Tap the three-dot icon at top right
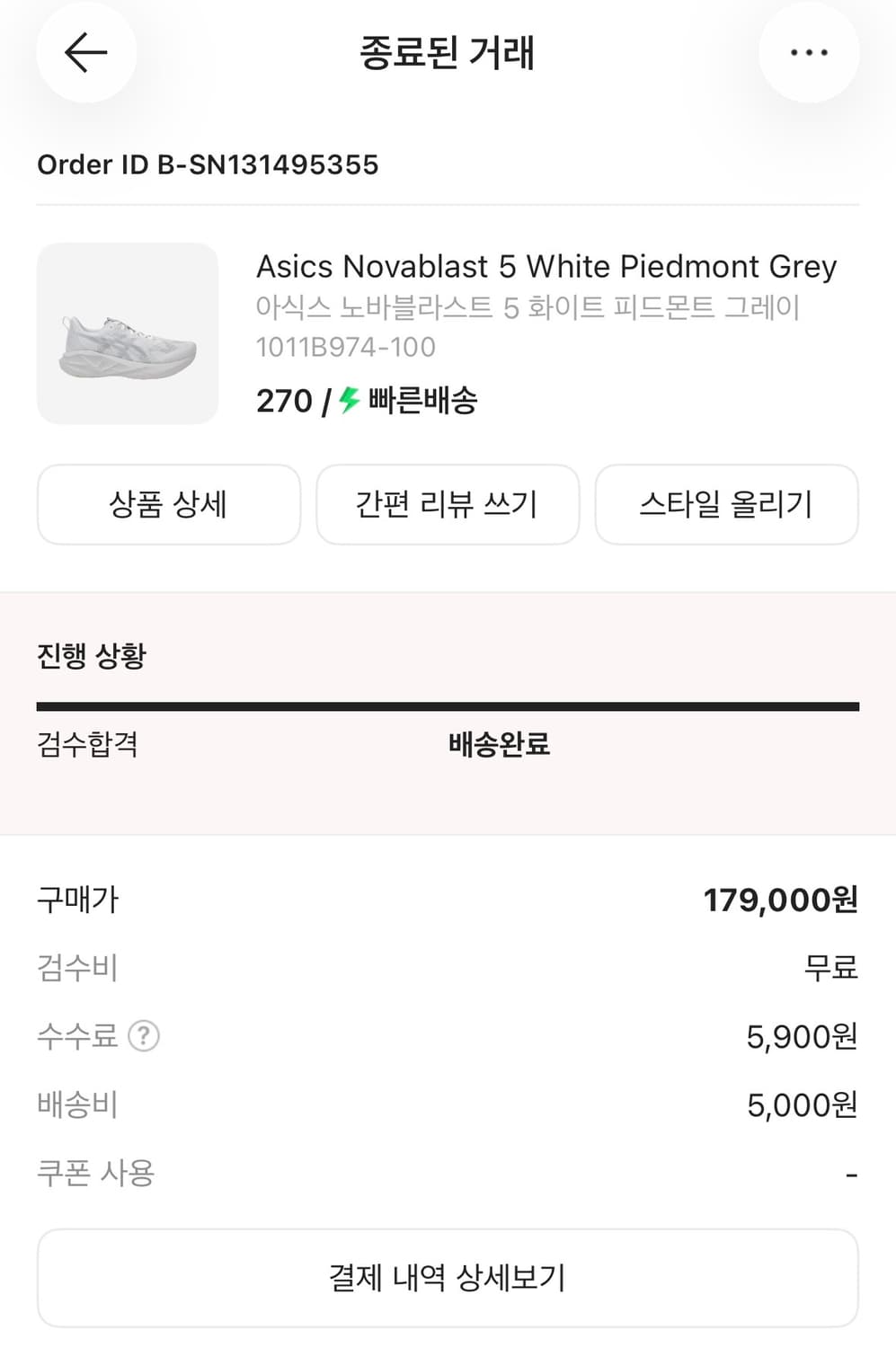 click(x=809, y=52)
